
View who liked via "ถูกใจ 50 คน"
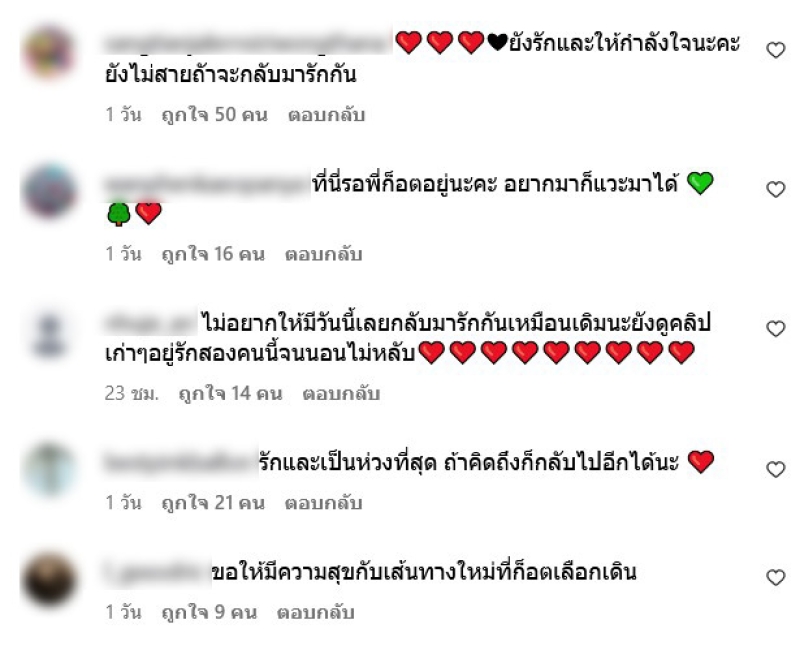click(x=215, y=115)
